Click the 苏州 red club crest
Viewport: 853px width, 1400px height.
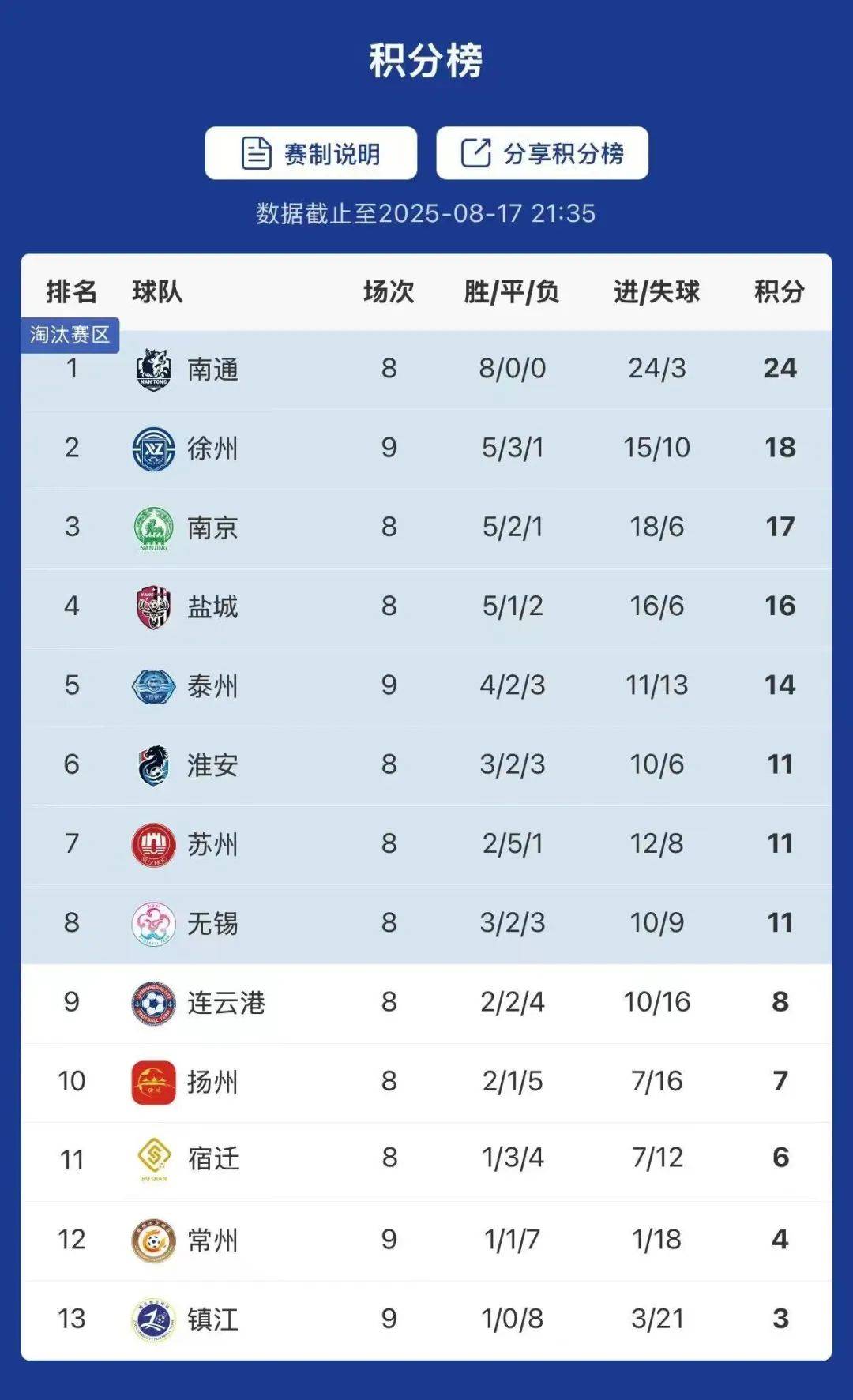155,843
